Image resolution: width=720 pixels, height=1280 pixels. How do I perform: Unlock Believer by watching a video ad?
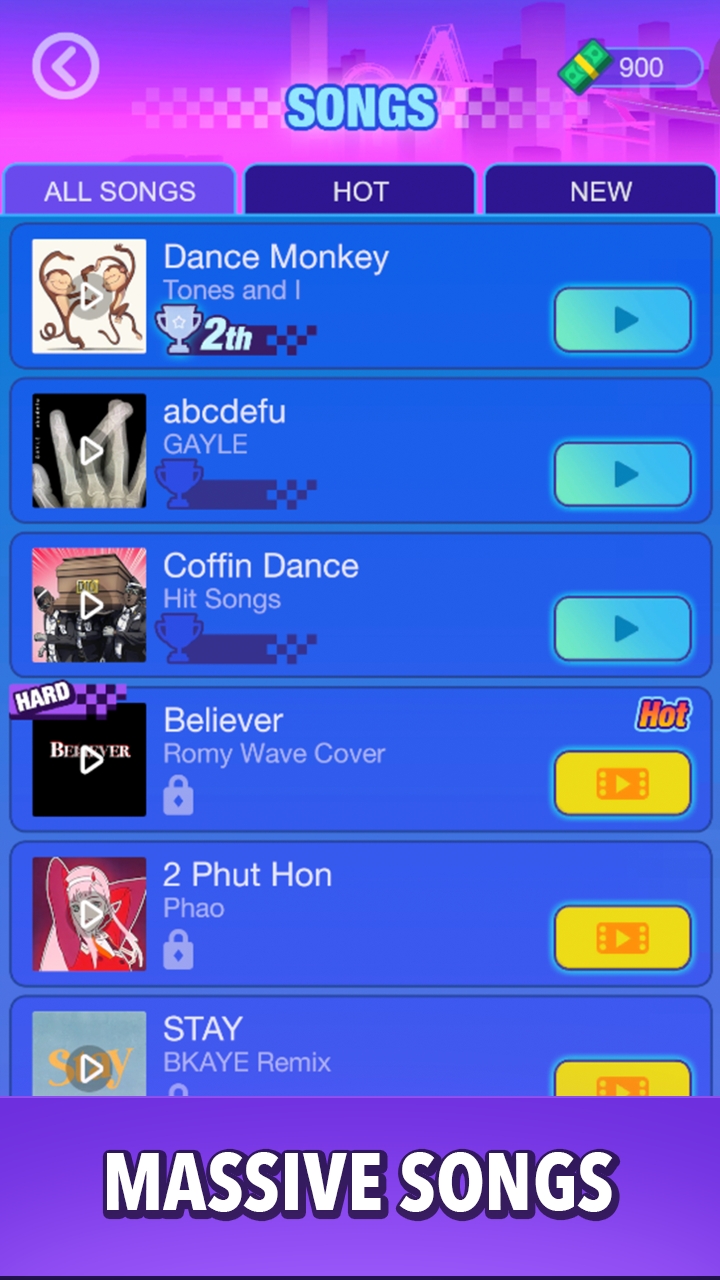(622, 783)
